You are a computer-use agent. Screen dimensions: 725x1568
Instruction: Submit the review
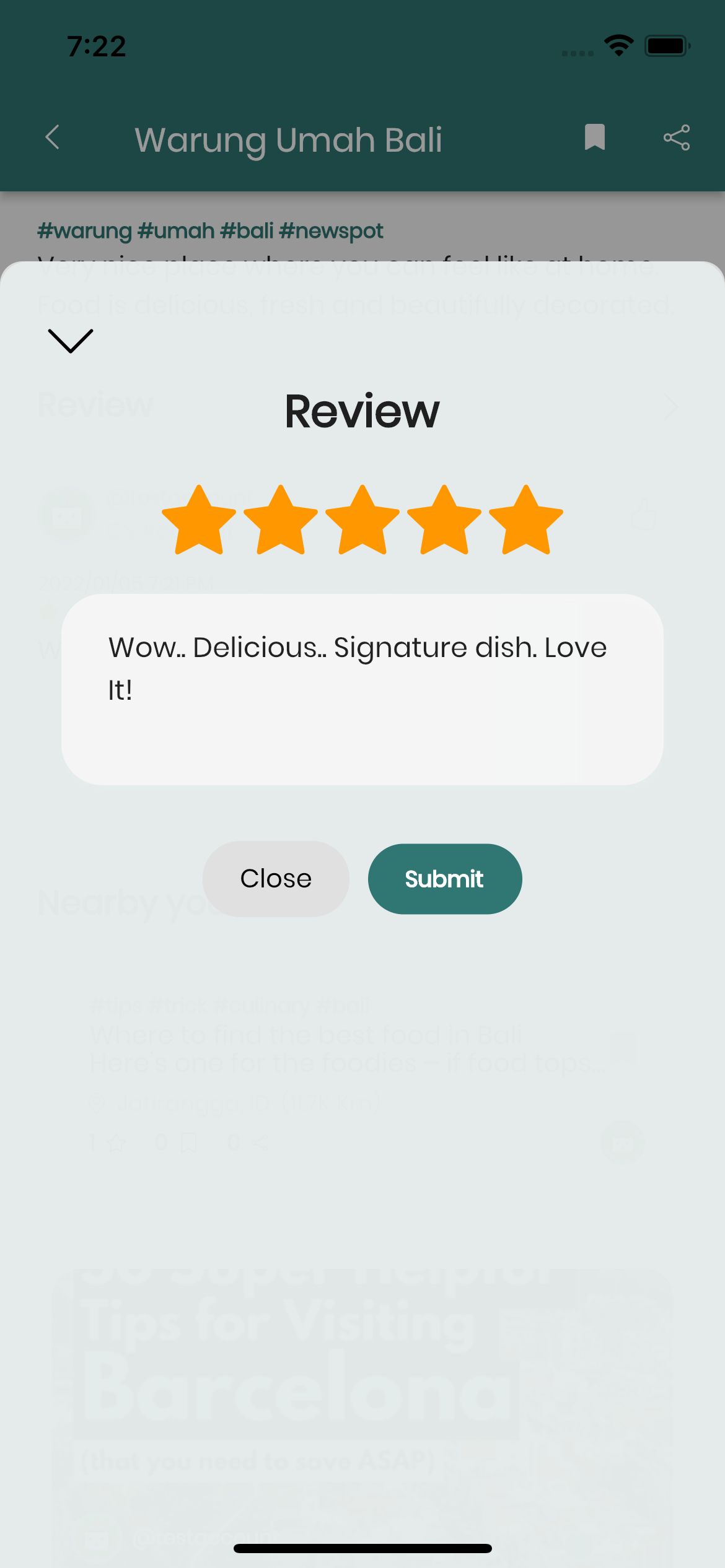click(445, 878)
